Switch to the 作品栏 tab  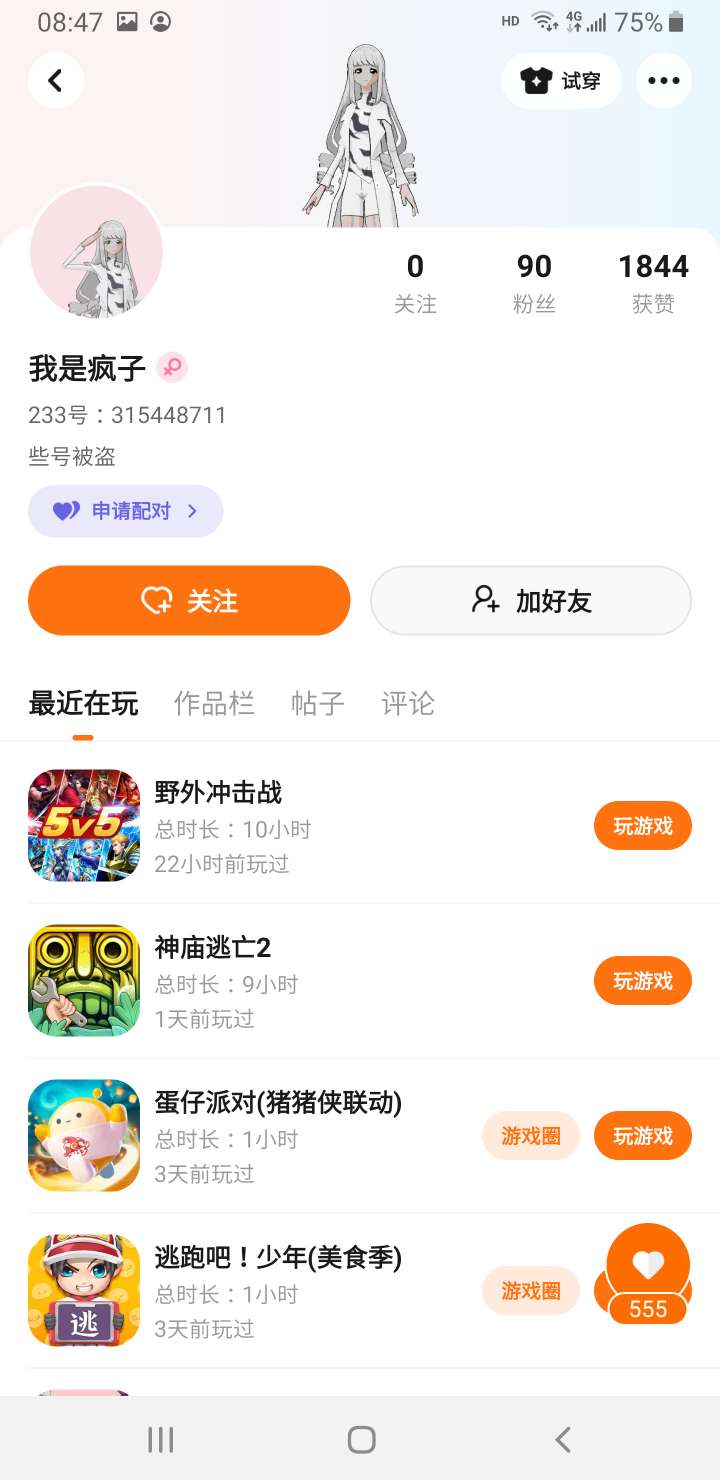coord(214,704)
